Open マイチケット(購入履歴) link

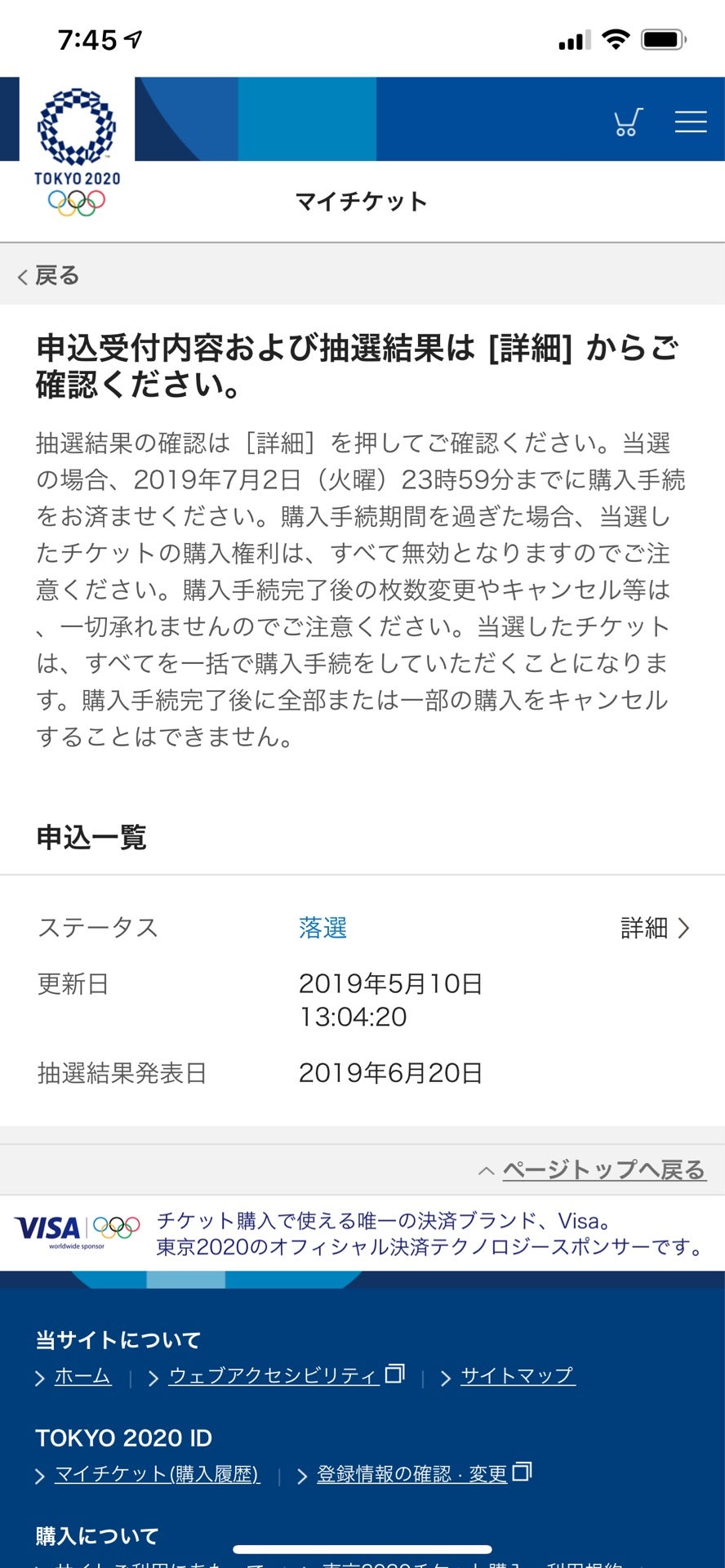coord(156,1472)
